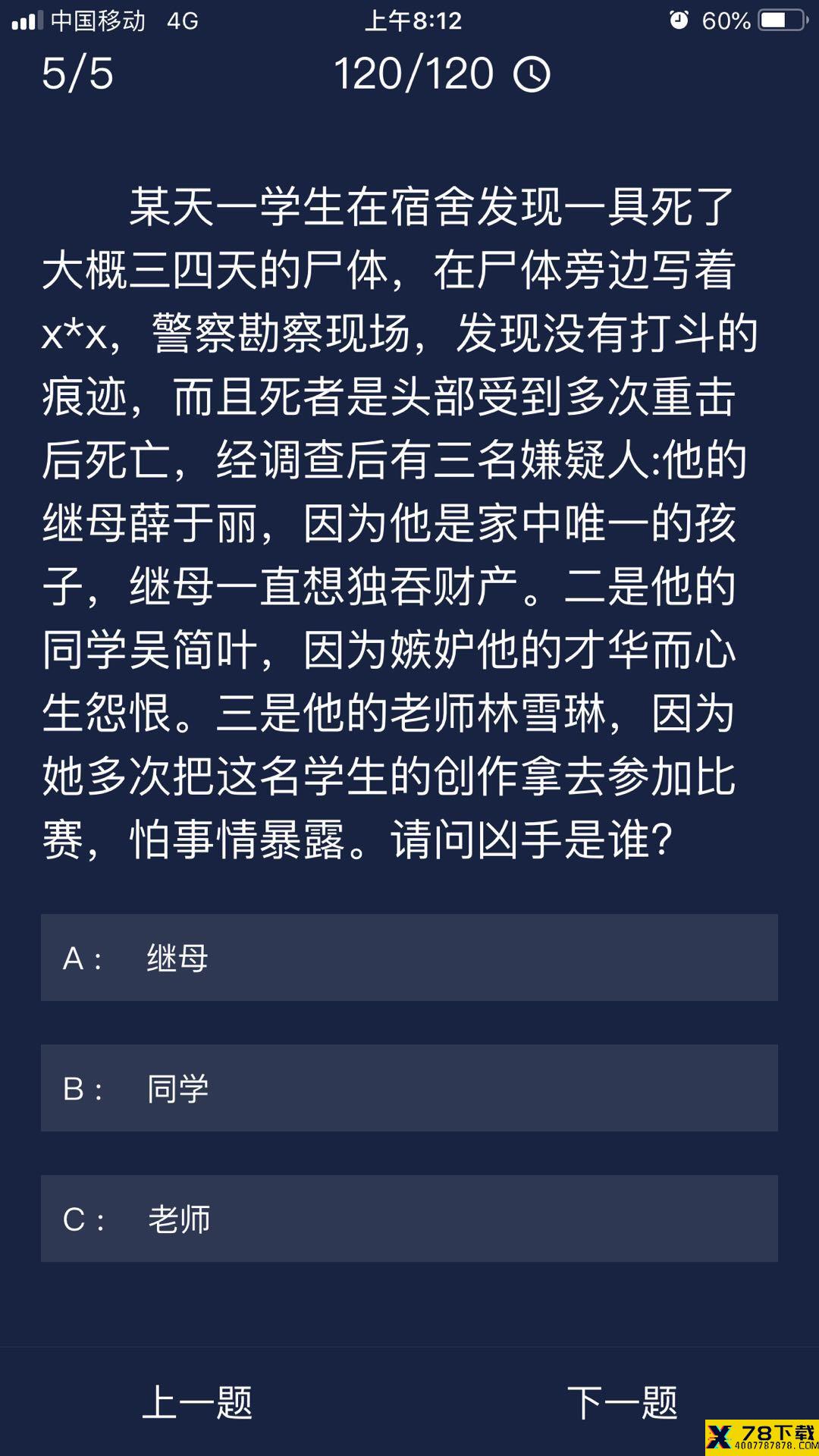Go back to 上一题
819x1456 pixels.
click(197, 1402)
